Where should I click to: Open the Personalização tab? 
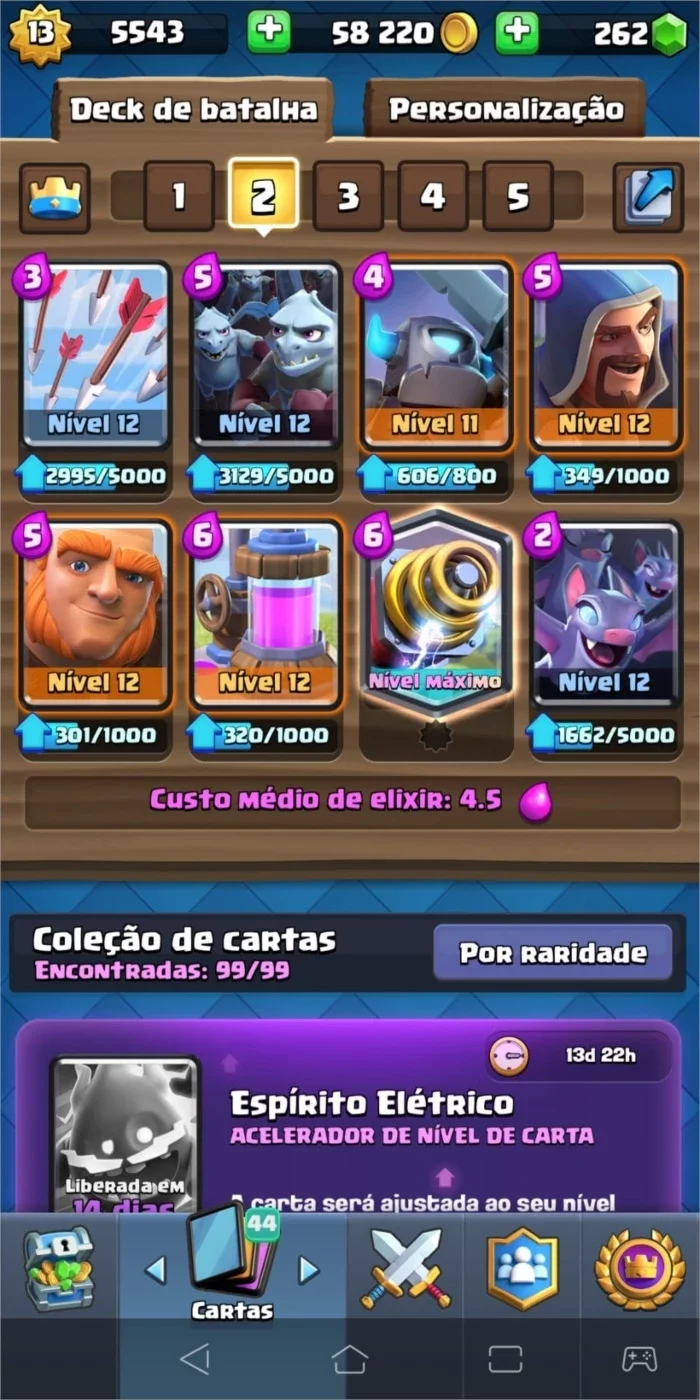click(x=505, y=108)
